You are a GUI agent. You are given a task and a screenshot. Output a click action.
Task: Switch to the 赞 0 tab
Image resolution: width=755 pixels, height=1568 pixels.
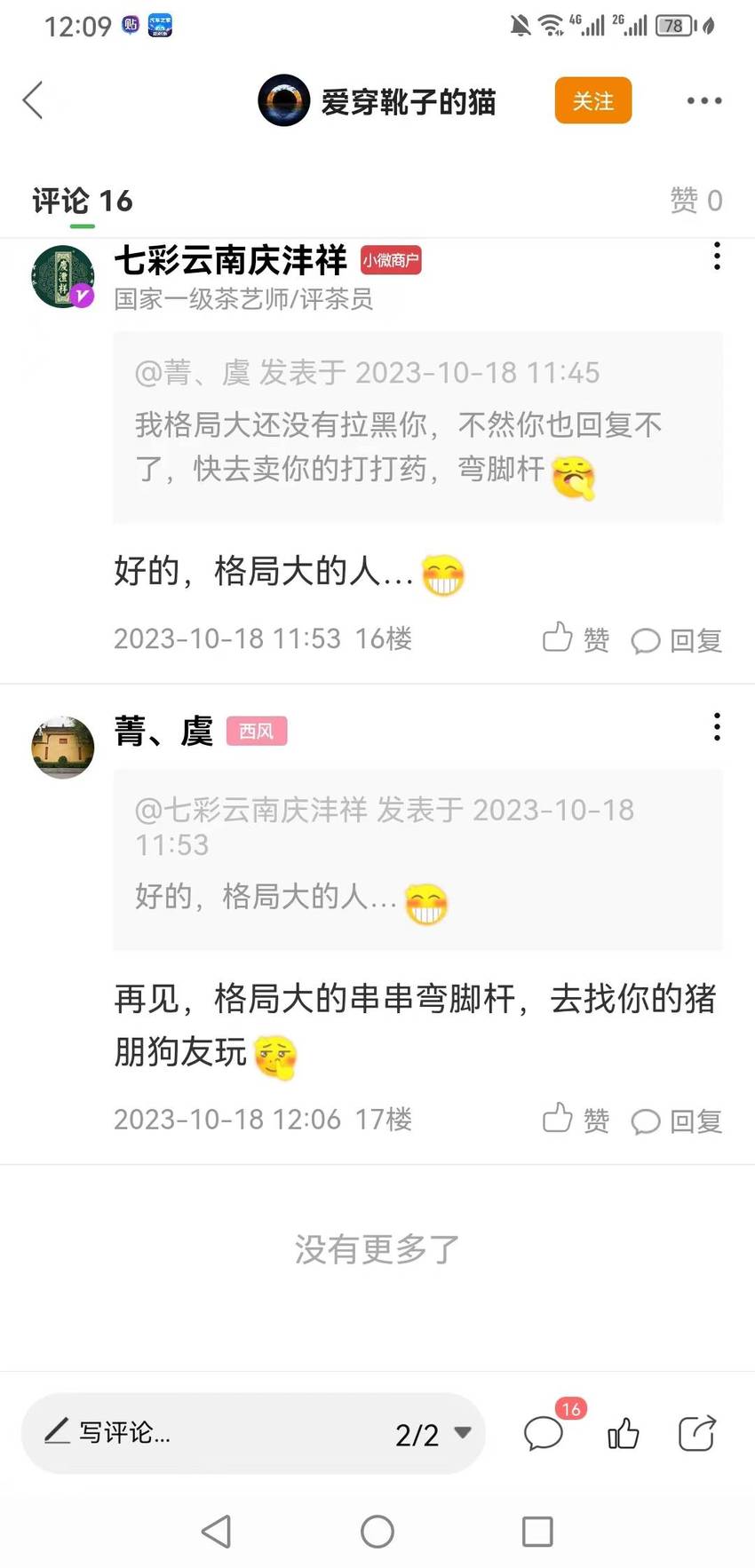695,201
